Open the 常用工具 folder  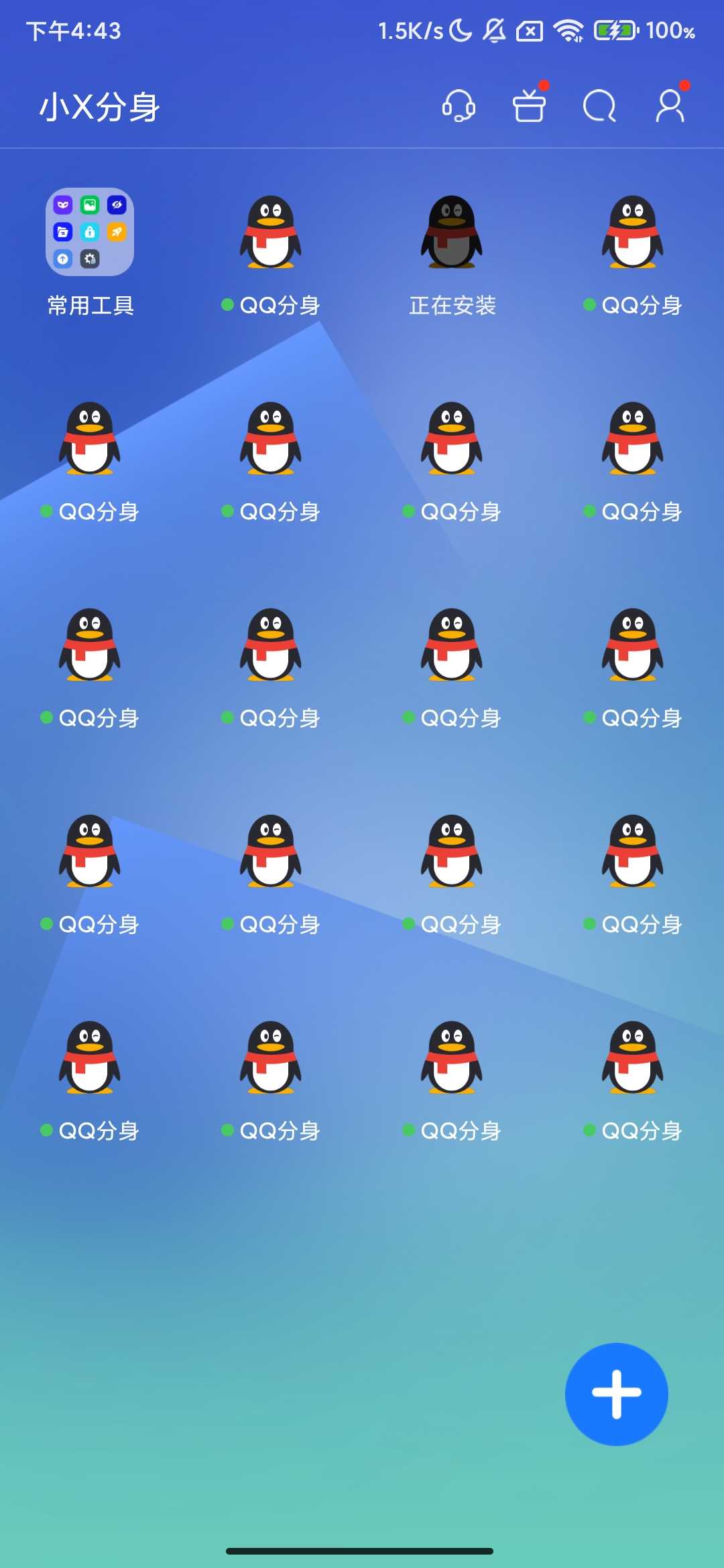pos(90,232)
